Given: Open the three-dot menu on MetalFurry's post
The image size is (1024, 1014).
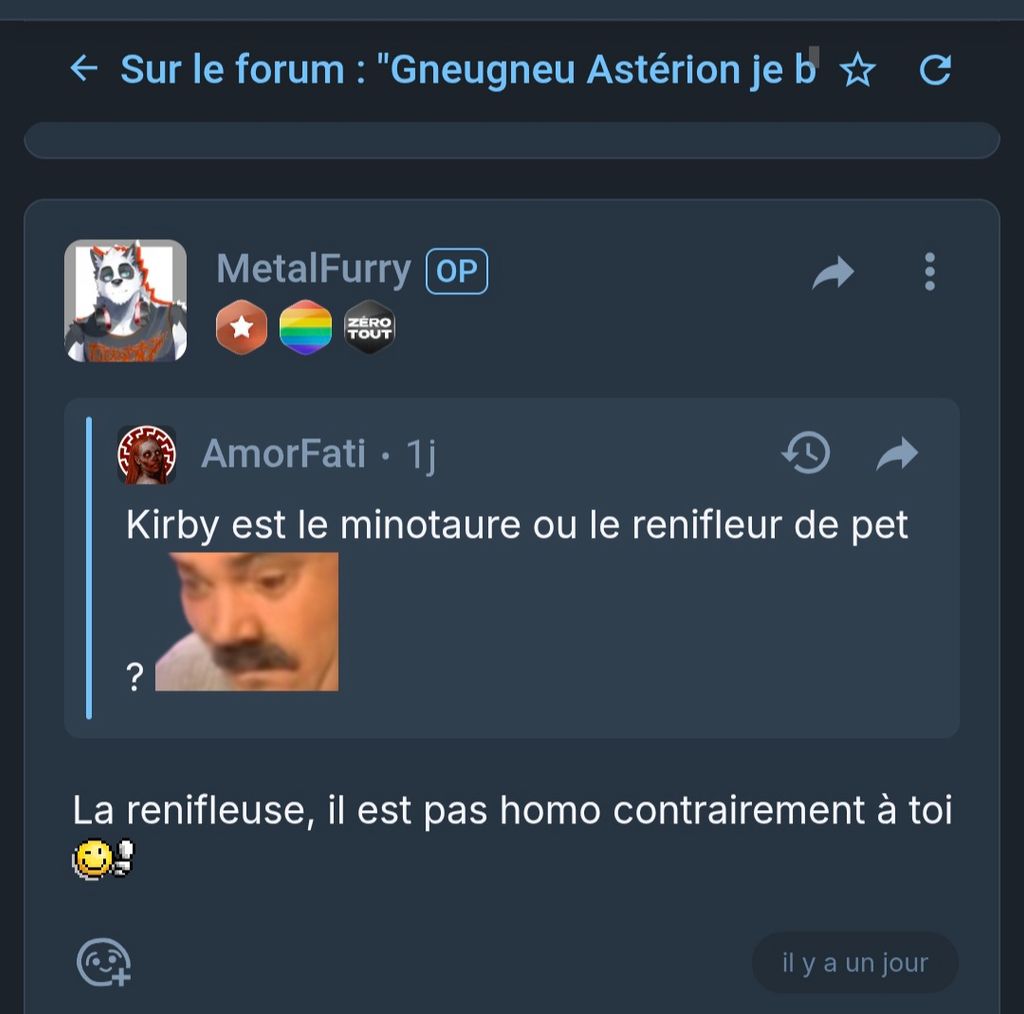Looking at the screenshot, I should tap(929, 272).
